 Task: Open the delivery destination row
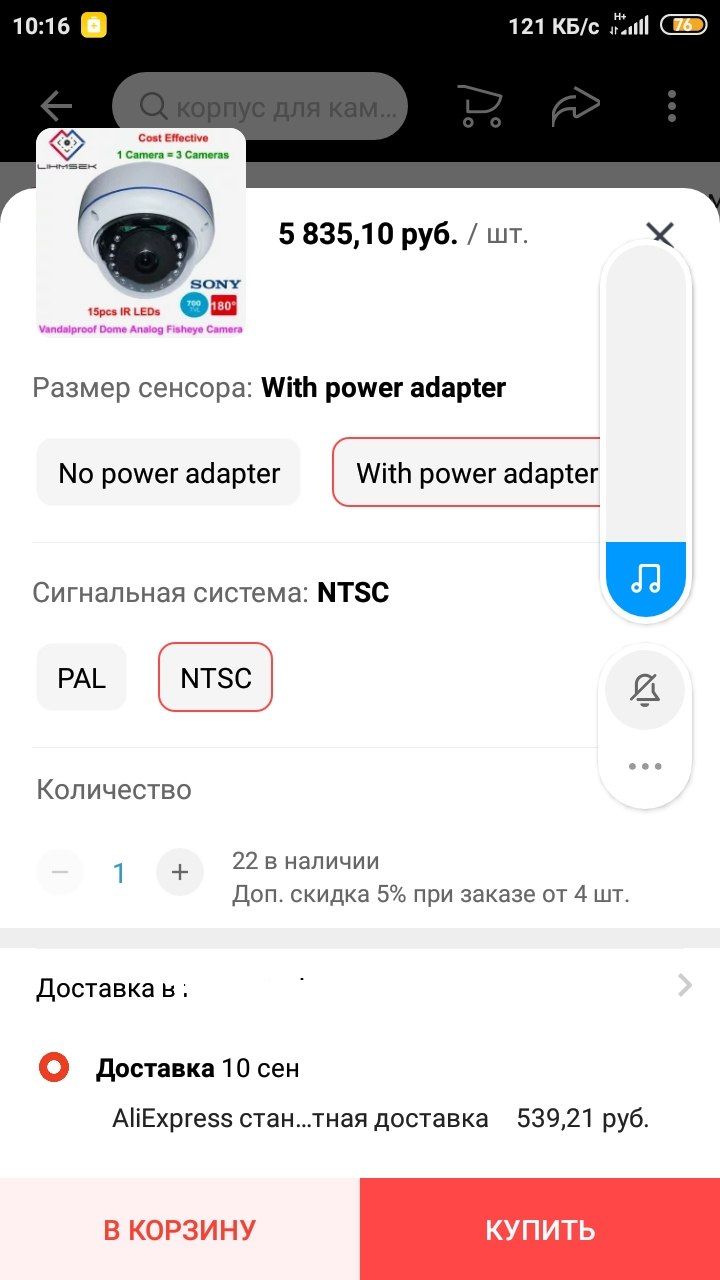[x=360, y=988]
